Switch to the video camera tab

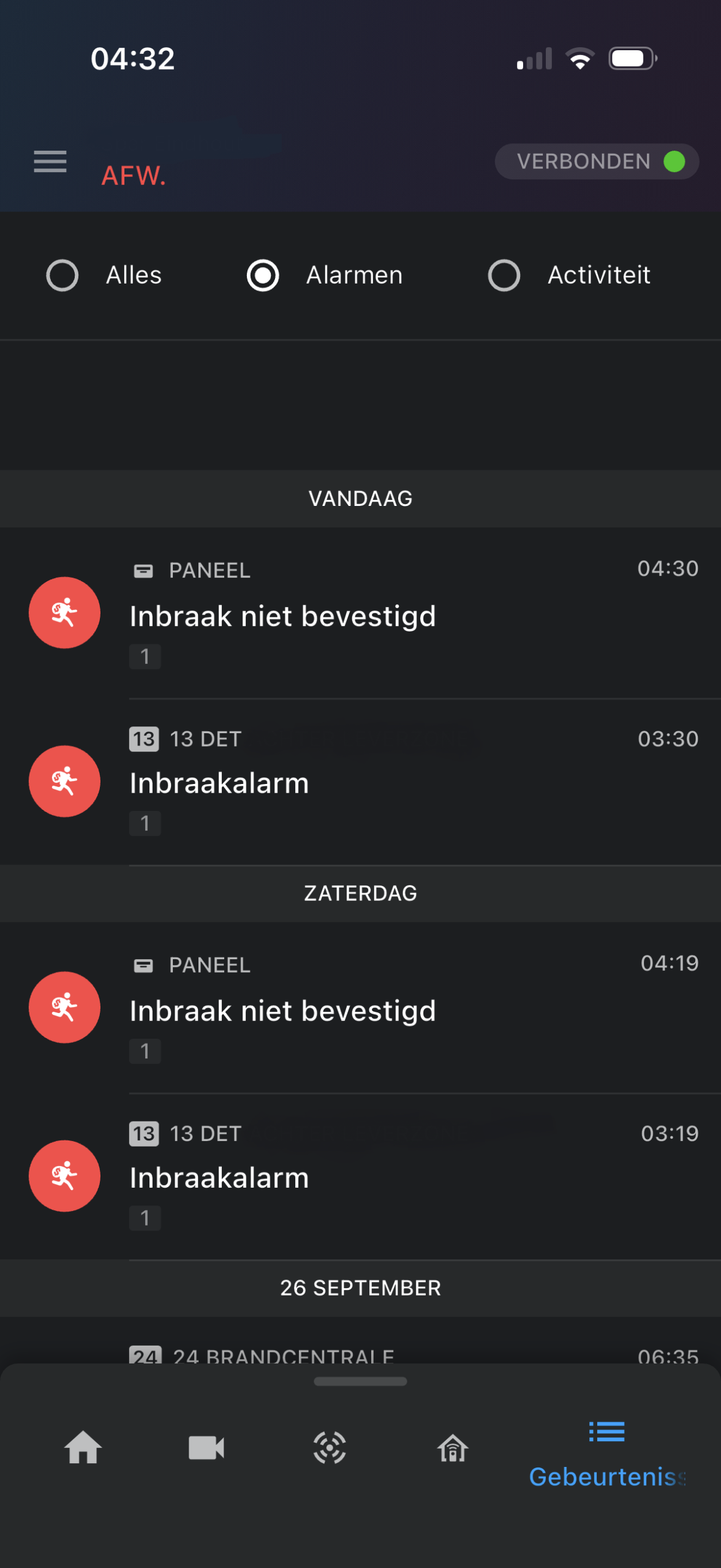[x=206, y=1448]
